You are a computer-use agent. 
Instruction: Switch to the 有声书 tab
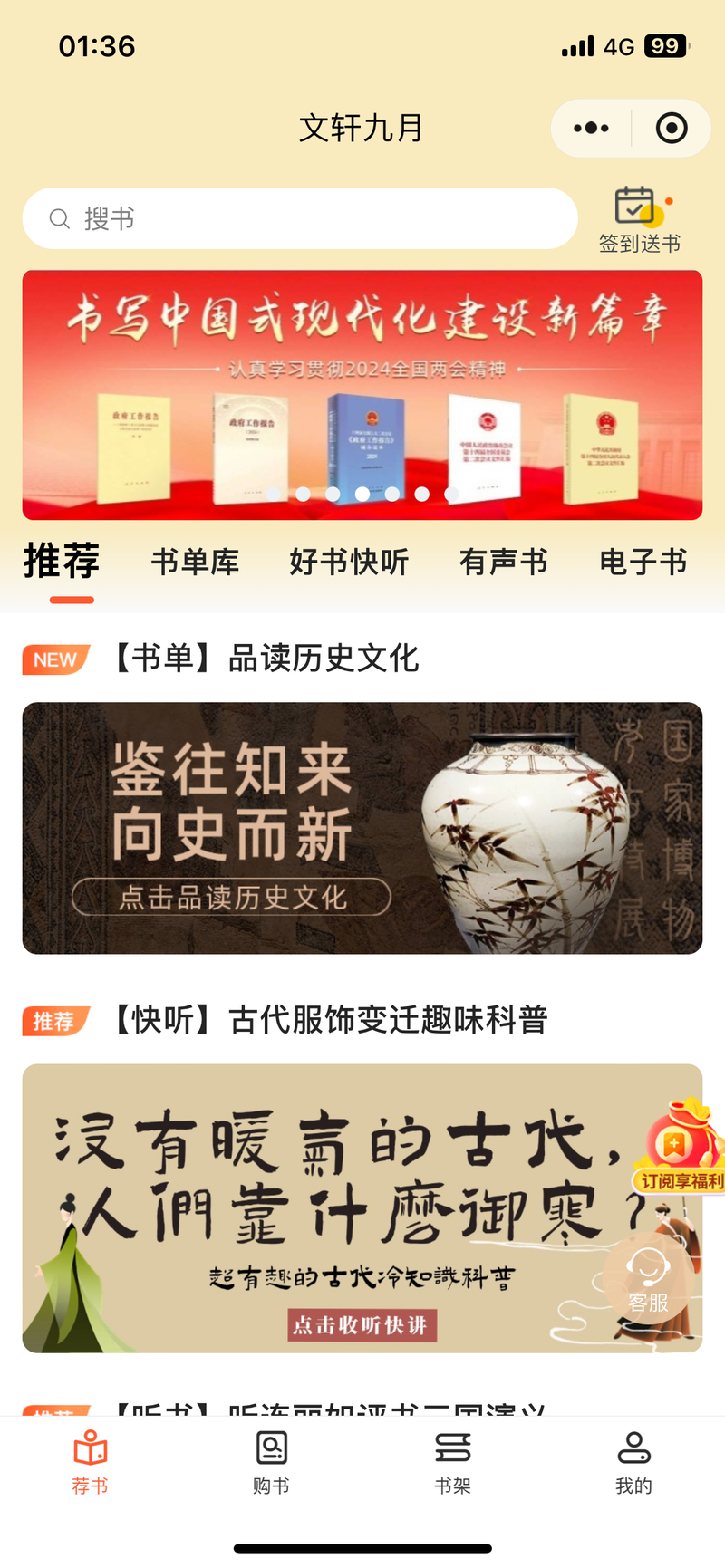[503, 562]
